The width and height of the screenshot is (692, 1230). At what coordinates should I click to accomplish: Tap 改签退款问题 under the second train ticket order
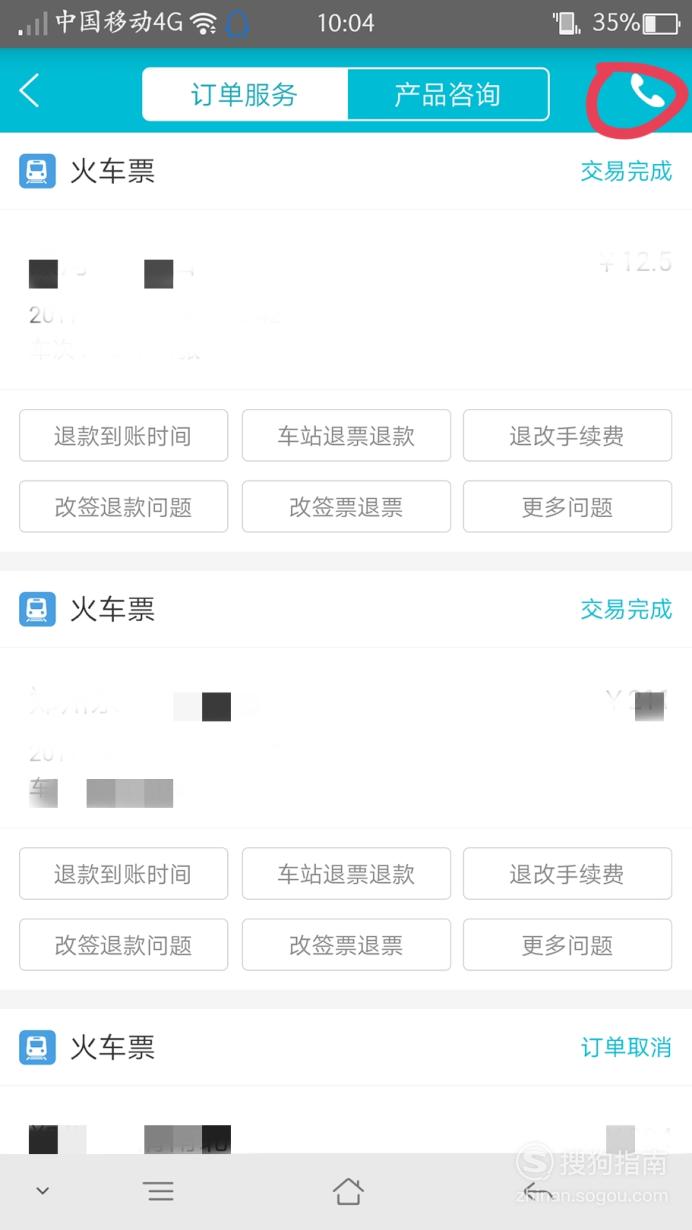[123, 945]
